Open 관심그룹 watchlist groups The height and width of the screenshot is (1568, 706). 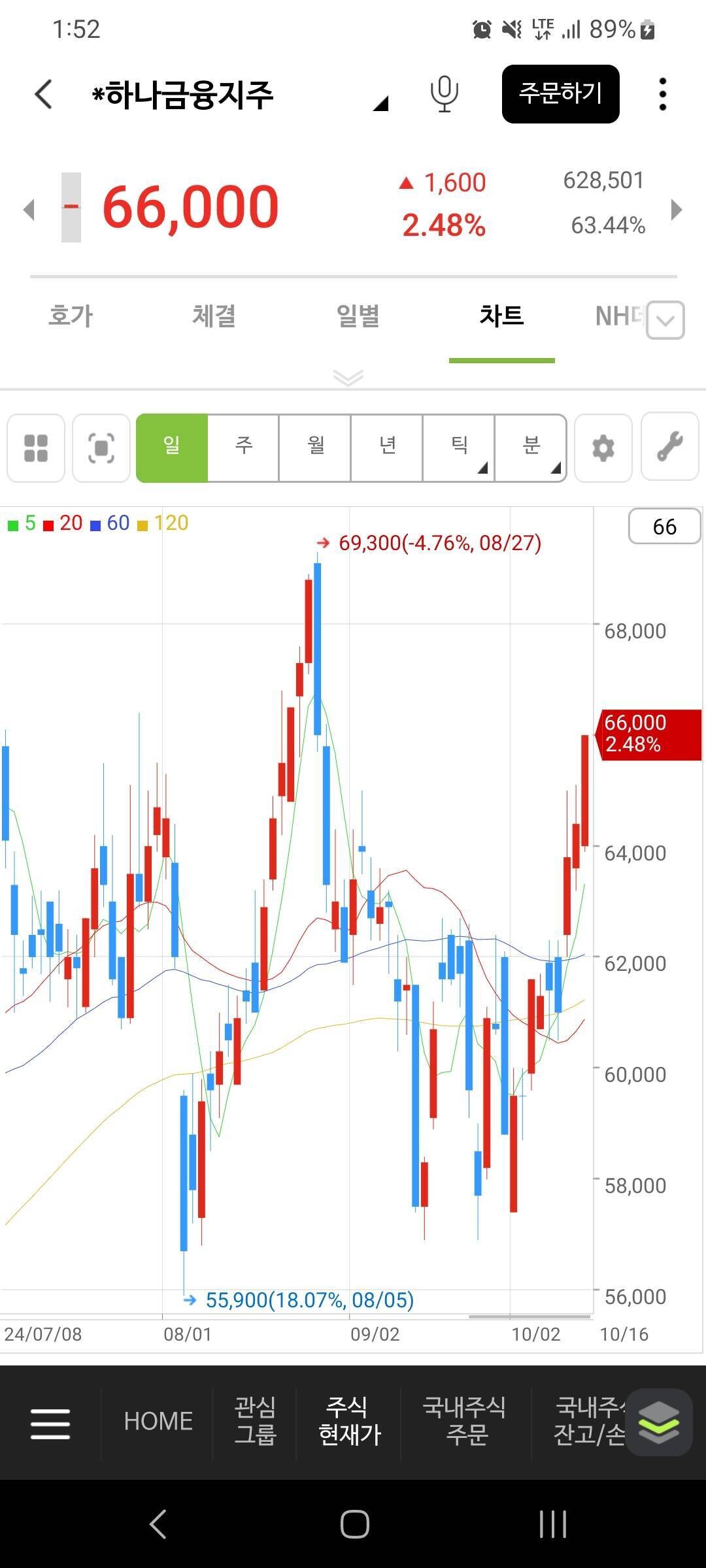coord(255,1422)
